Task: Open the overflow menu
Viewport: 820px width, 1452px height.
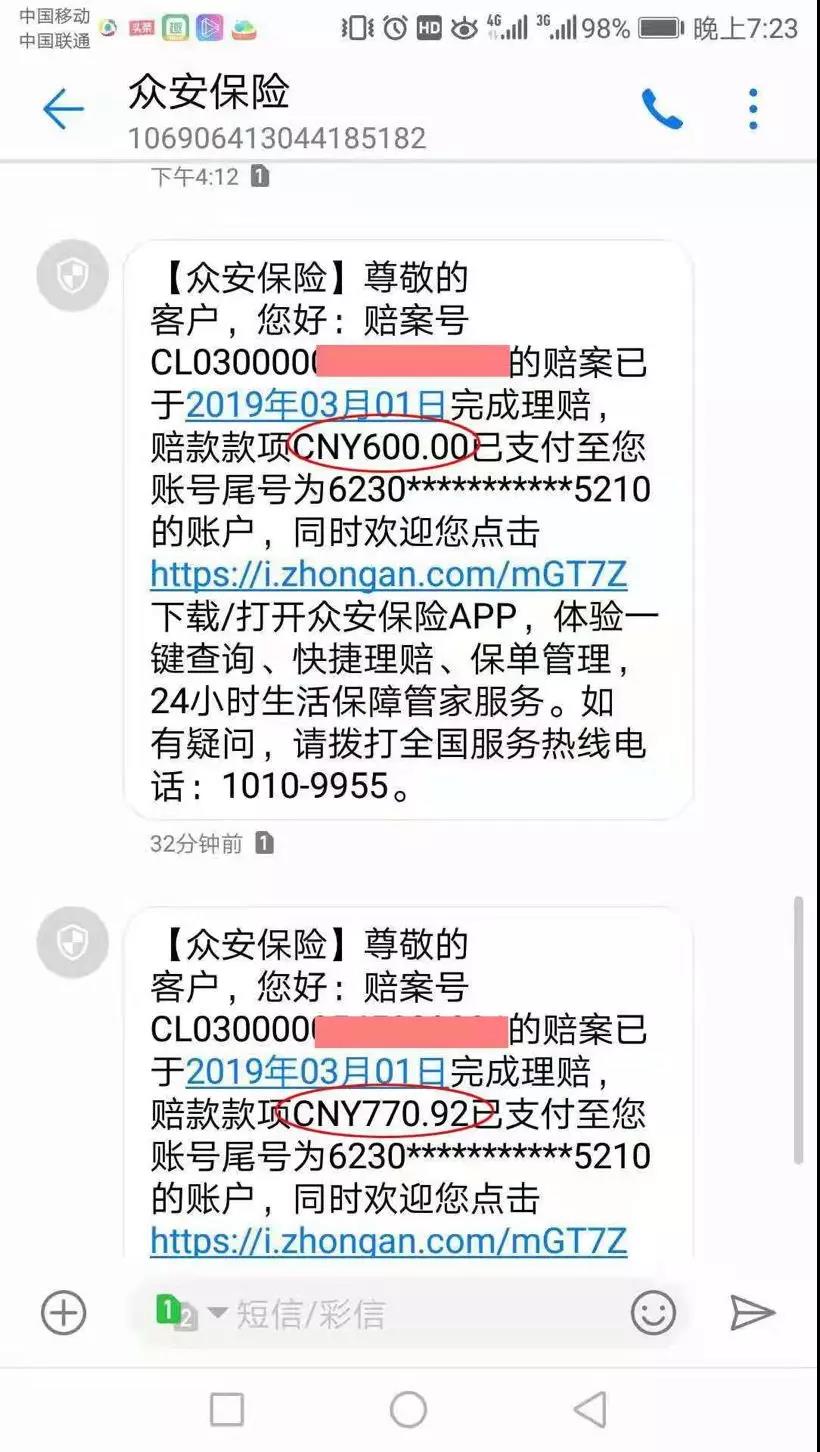Action: [x=753, y=109]
